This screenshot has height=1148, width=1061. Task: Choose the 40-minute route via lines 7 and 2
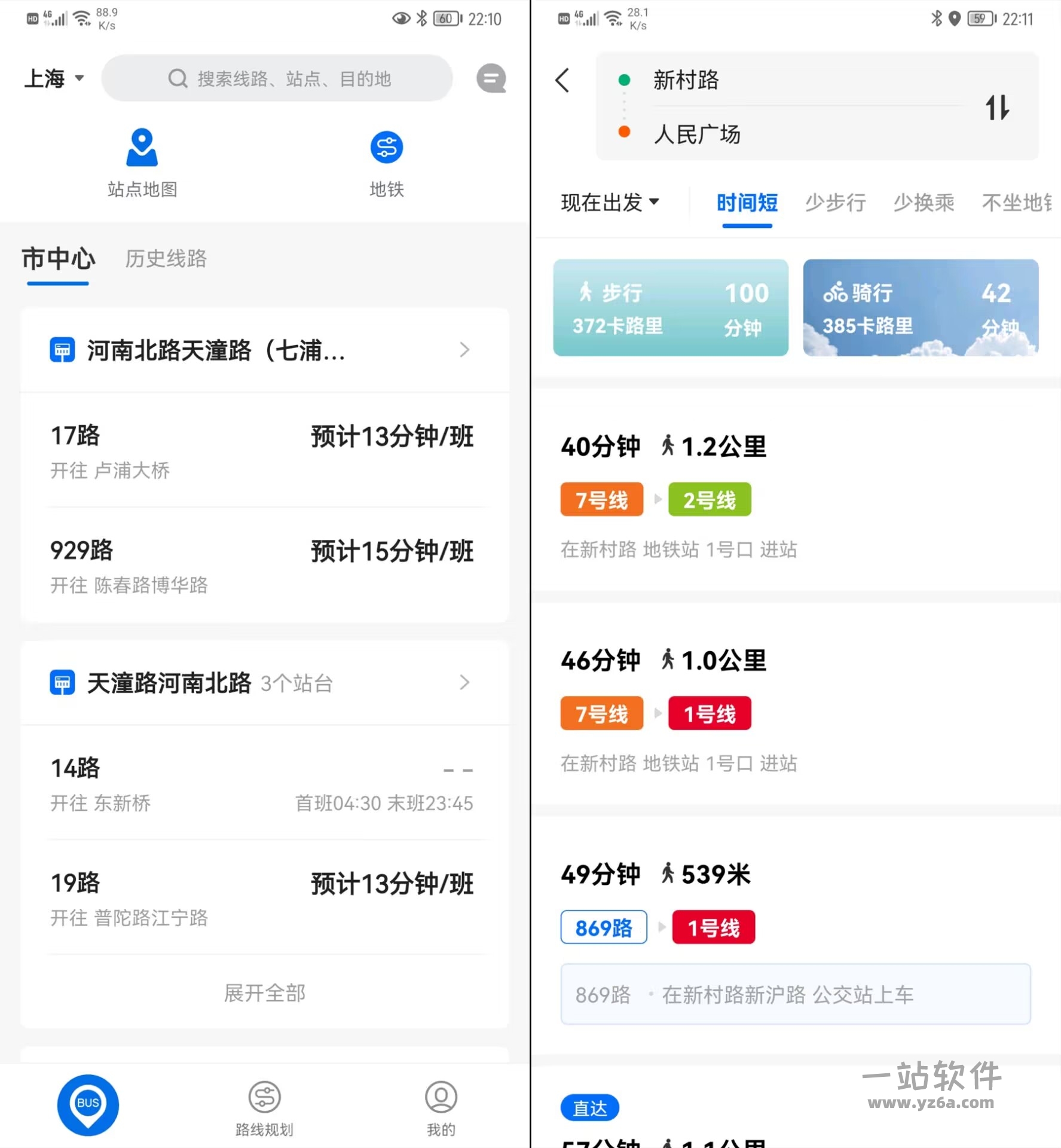795,490
